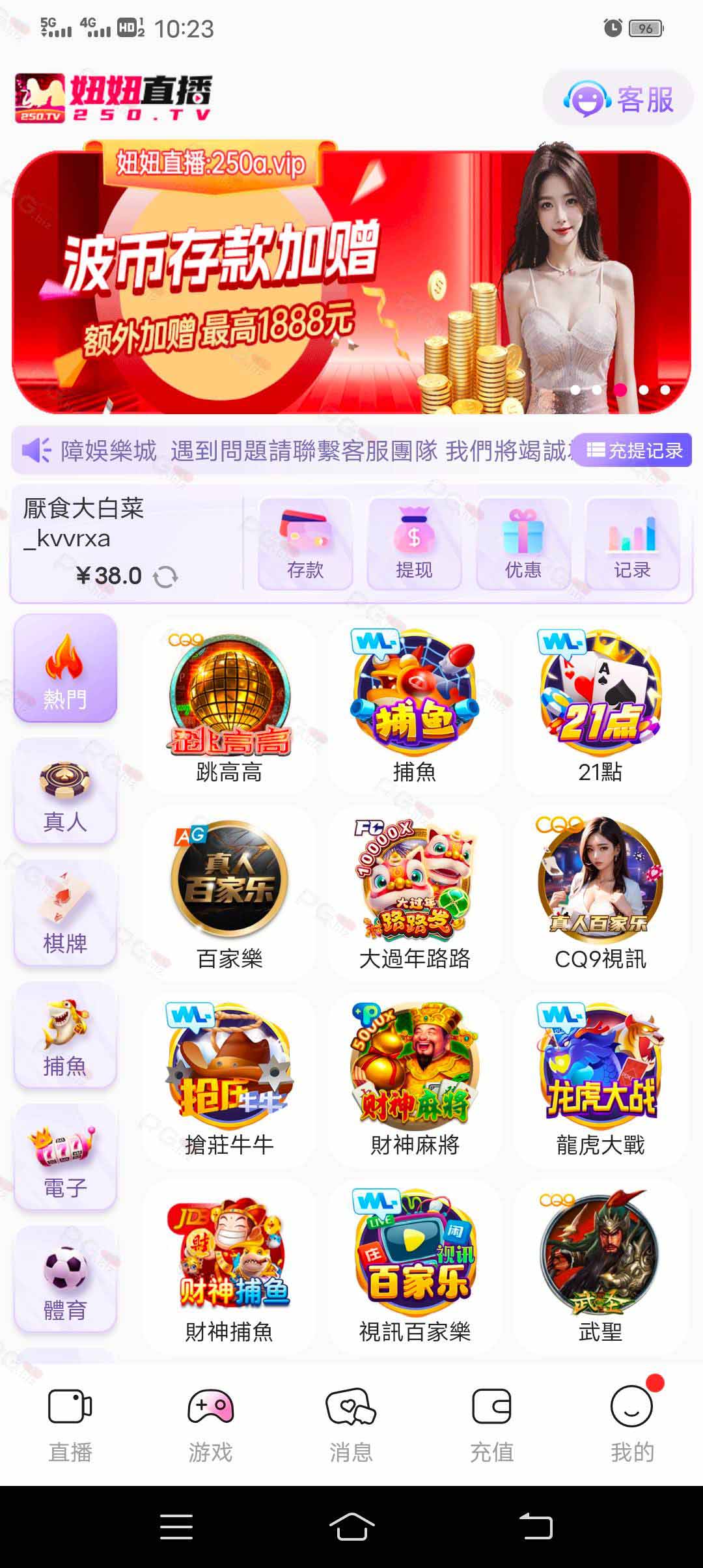The image size is (703, 1568).
Task: Switch to the 體育 category
Action: 65,1280
